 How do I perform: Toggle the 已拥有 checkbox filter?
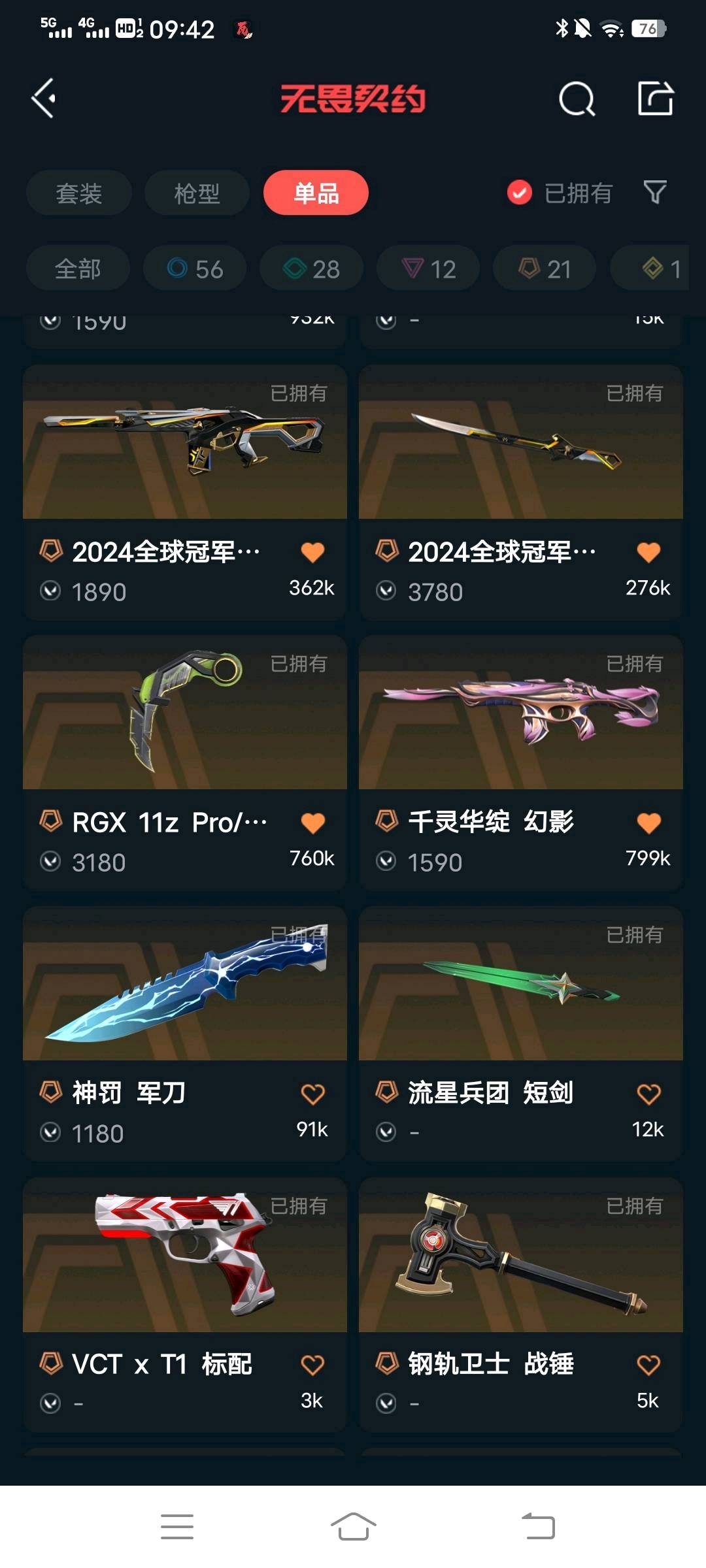coord(520,193)
